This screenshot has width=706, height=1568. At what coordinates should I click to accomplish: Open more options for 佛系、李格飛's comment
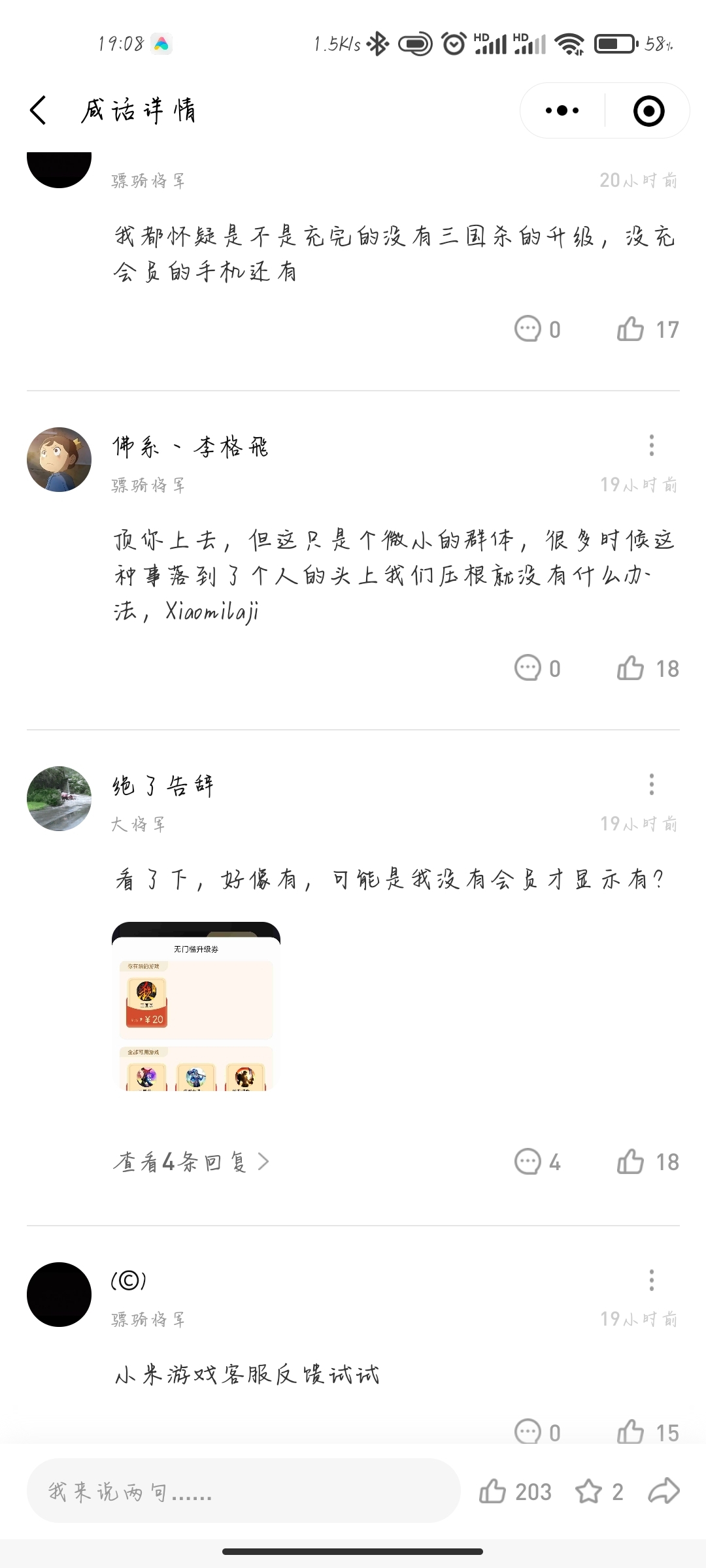click(651, 445)
